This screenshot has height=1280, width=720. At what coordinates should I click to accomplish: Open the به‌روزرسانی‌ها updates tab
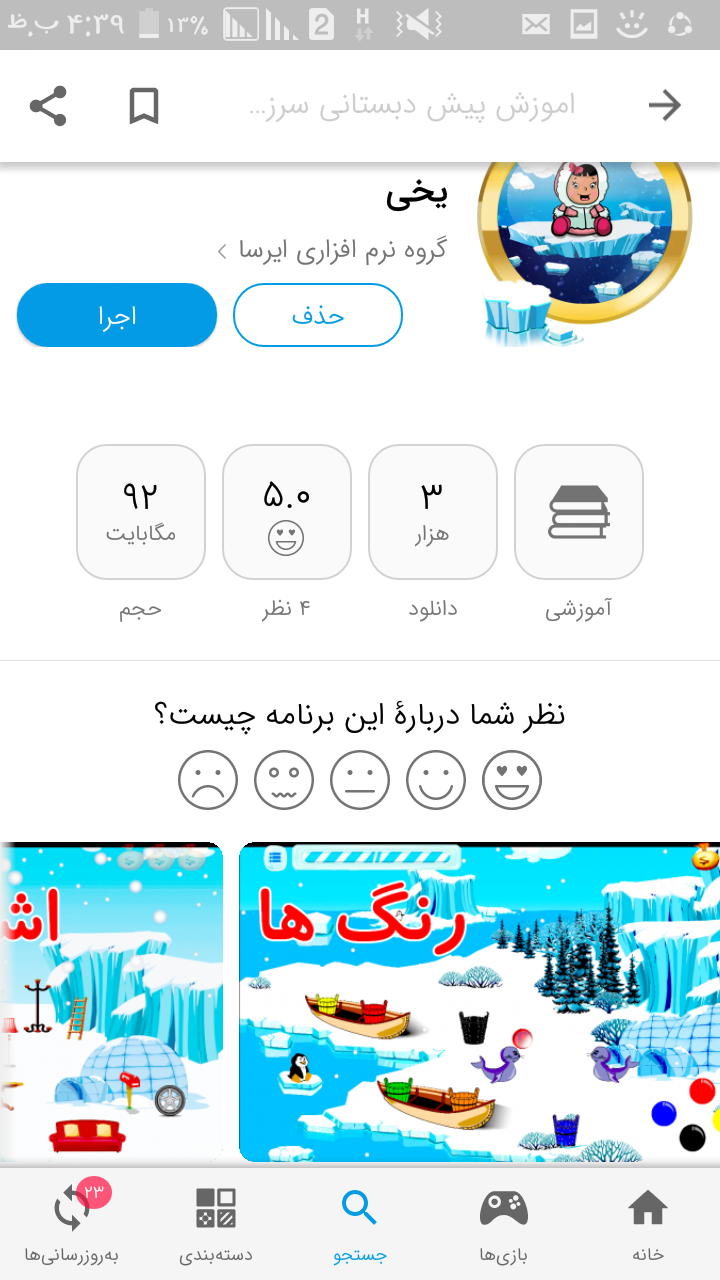(72, 1224)
